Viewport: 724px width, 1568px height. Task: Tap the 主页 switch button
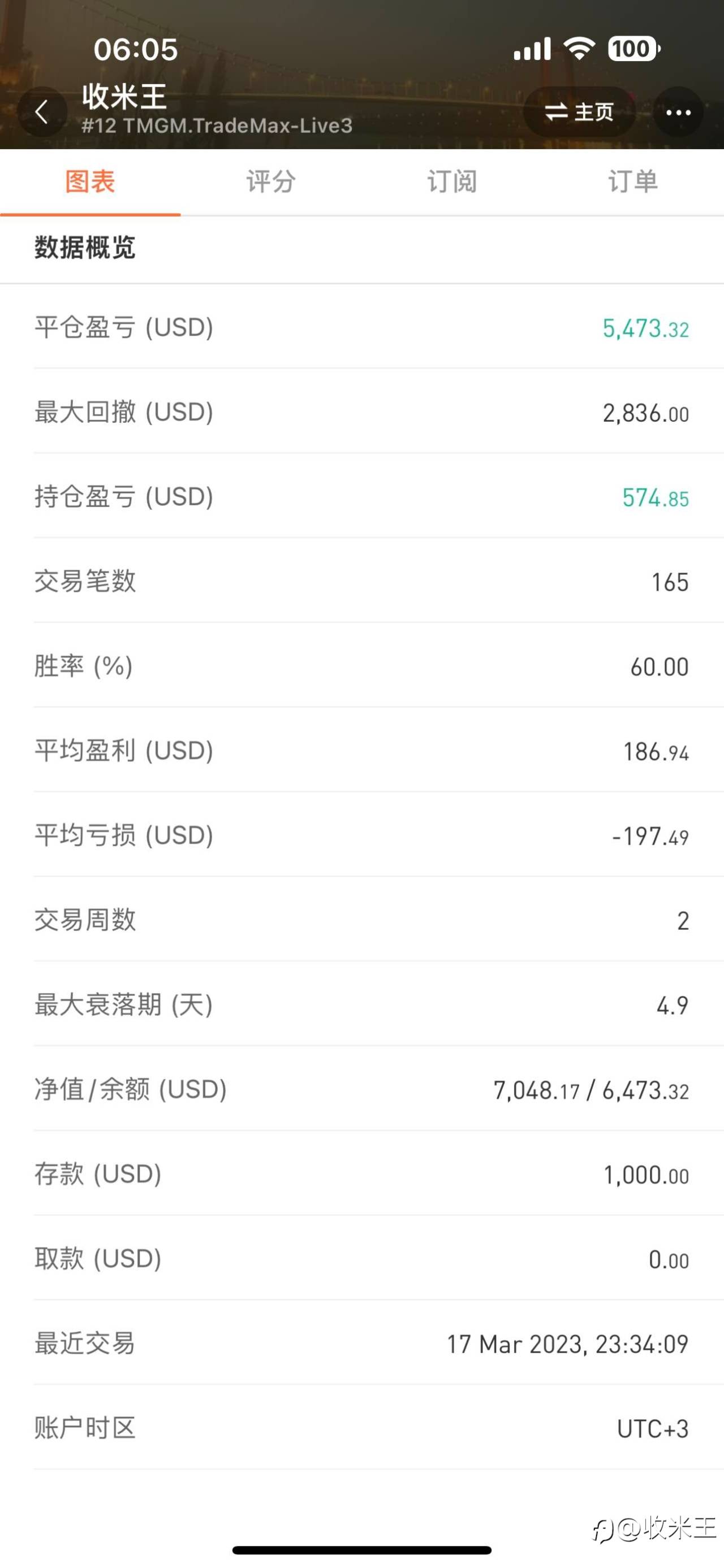[580, 112]
